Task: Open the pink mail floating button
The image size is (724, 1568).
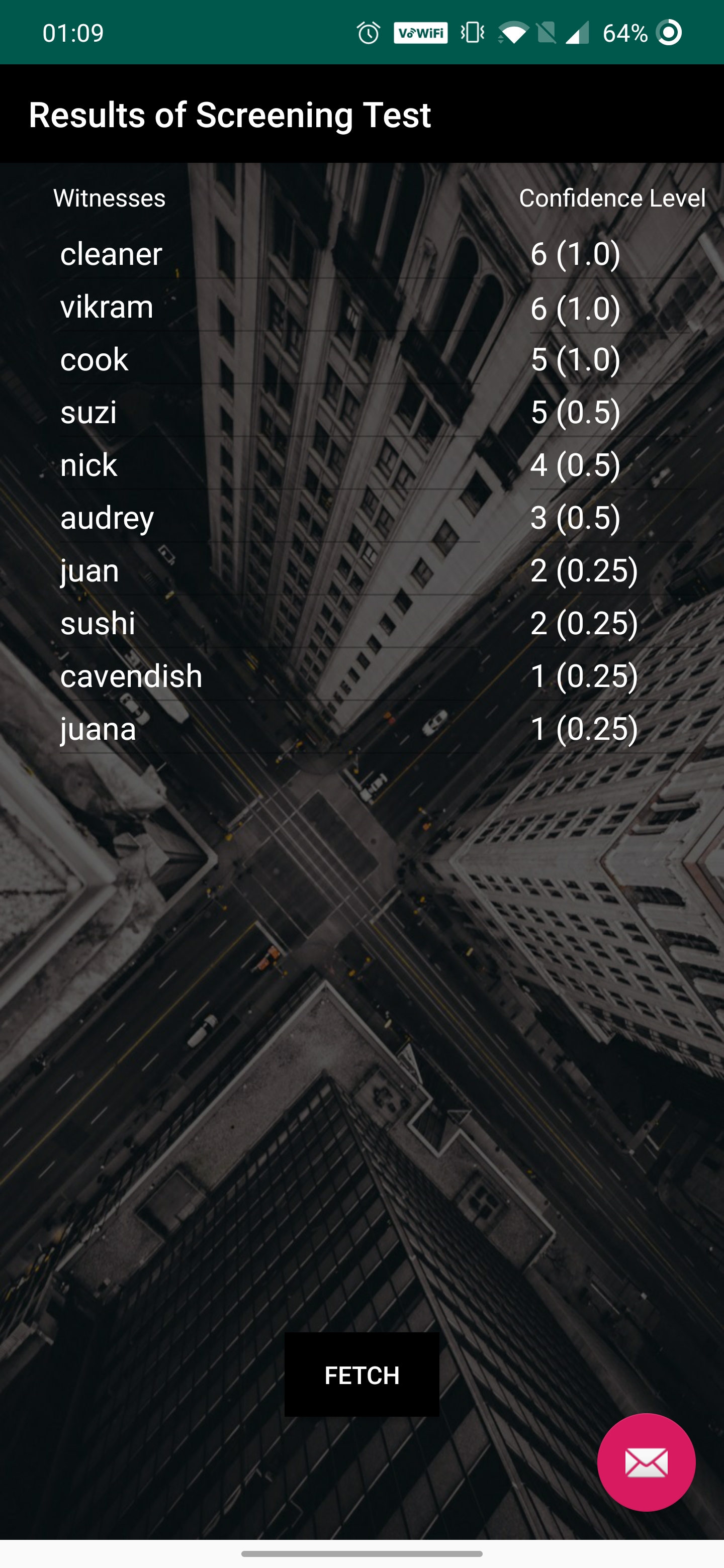Action: 646,1462
